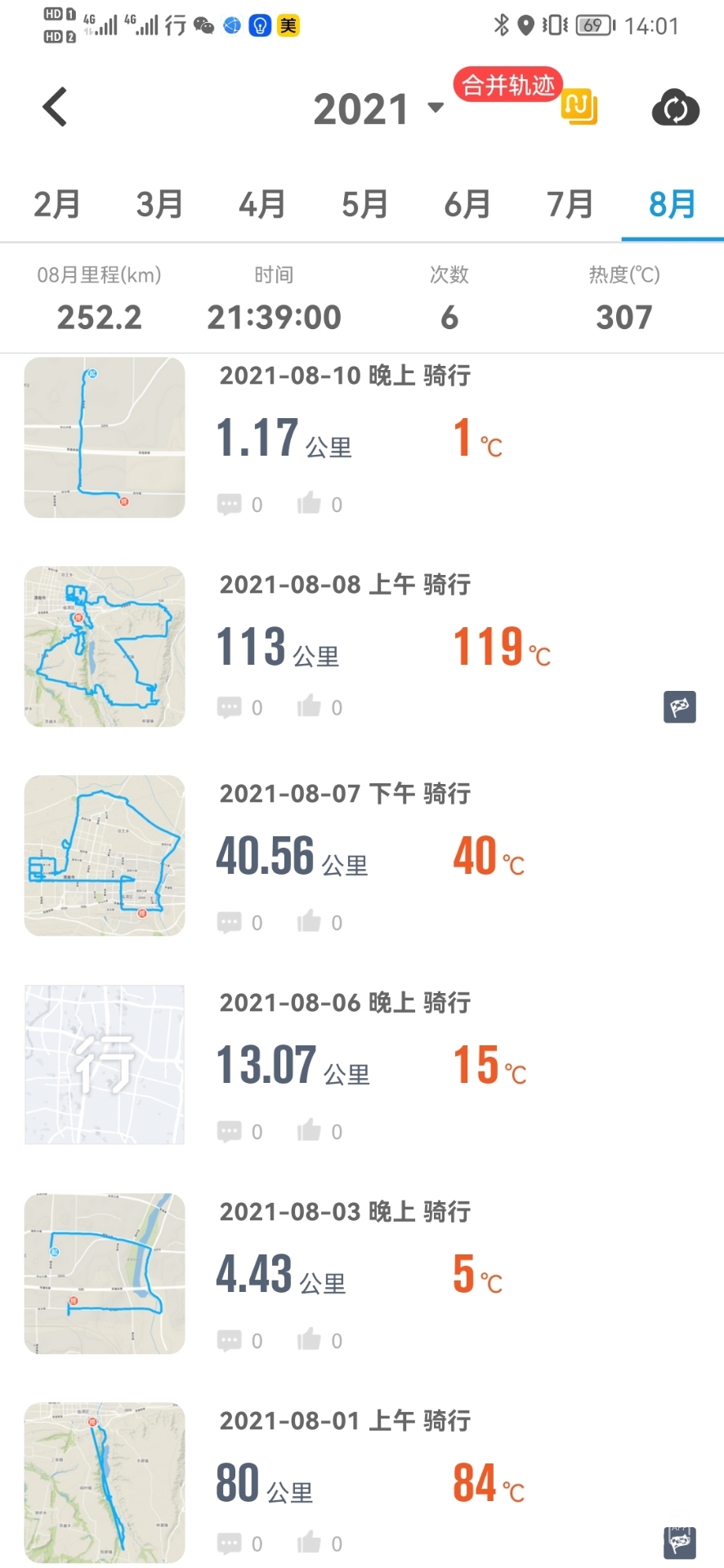Switch to the 3月 tab
This screenshot has width=724, height=1568.
[159, 204]
